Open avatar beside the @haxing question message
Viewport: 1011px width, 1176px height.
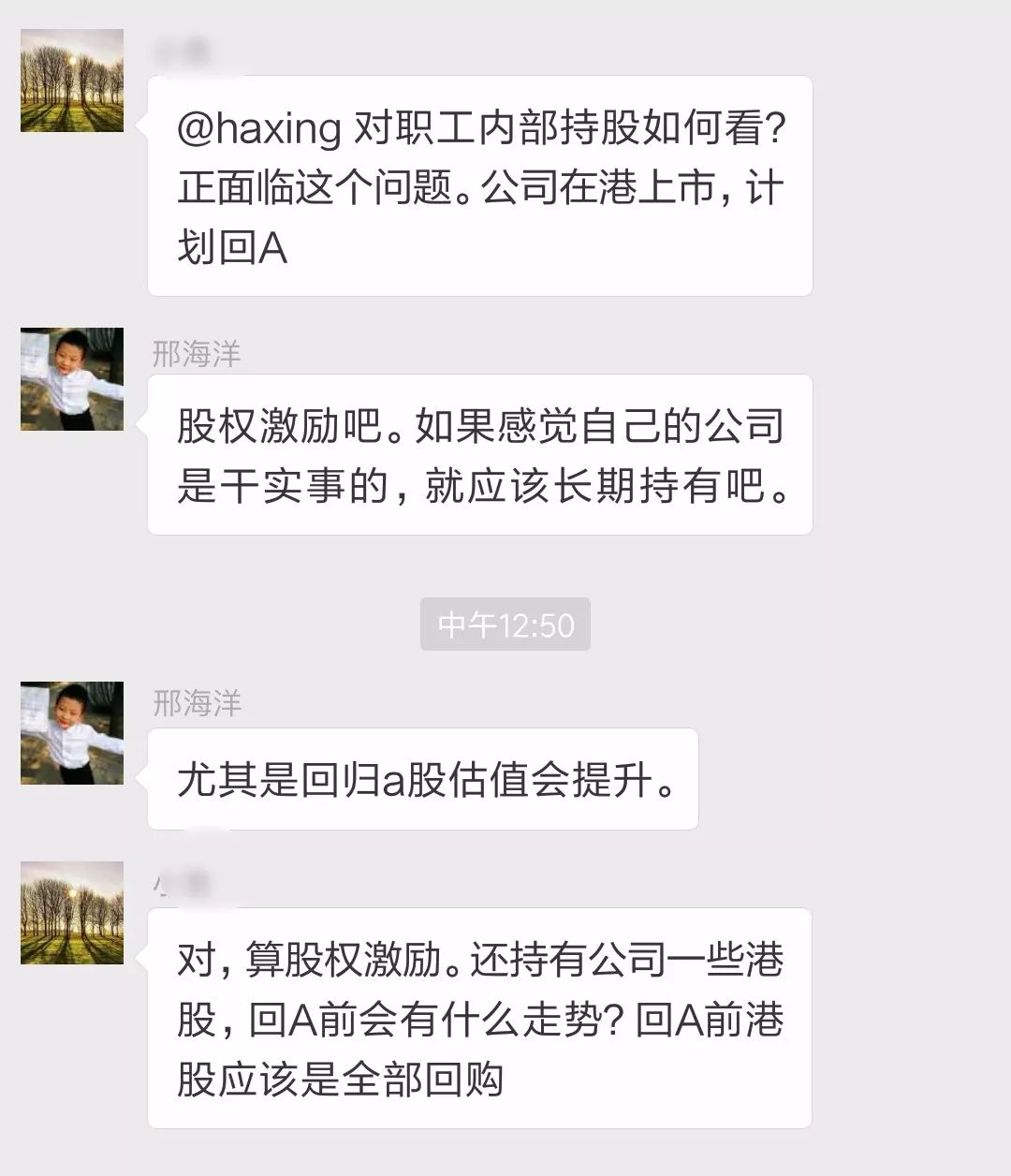coord(72,81)
